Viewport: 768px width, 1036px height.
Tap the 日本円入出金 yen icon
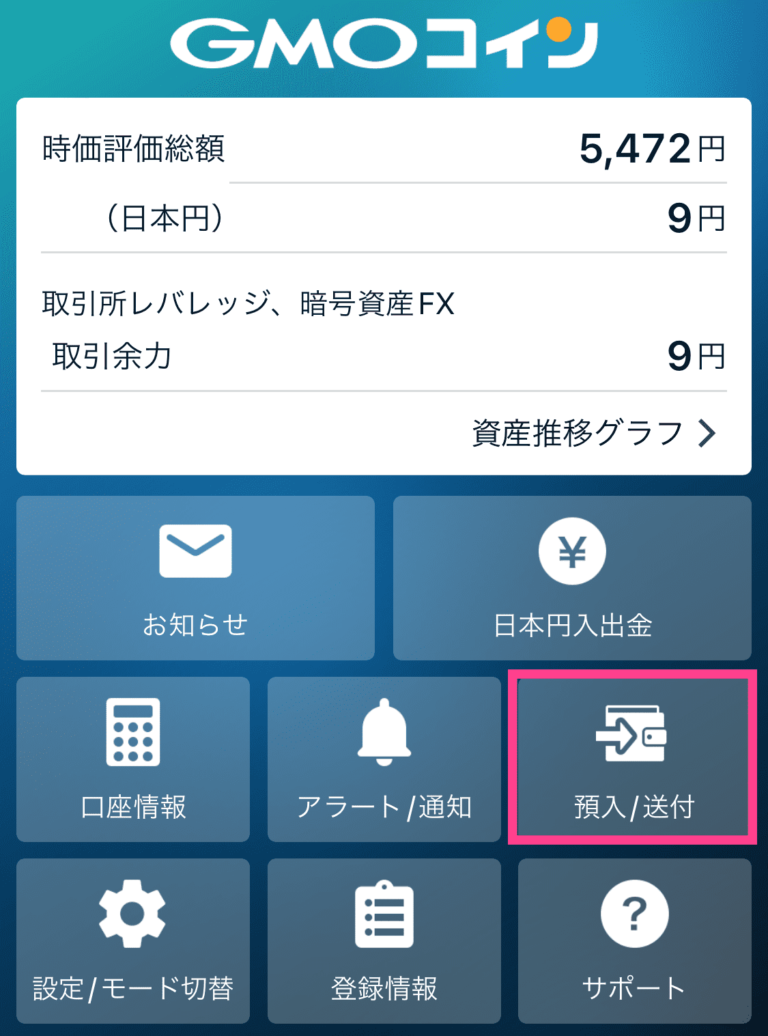[571, 550]
